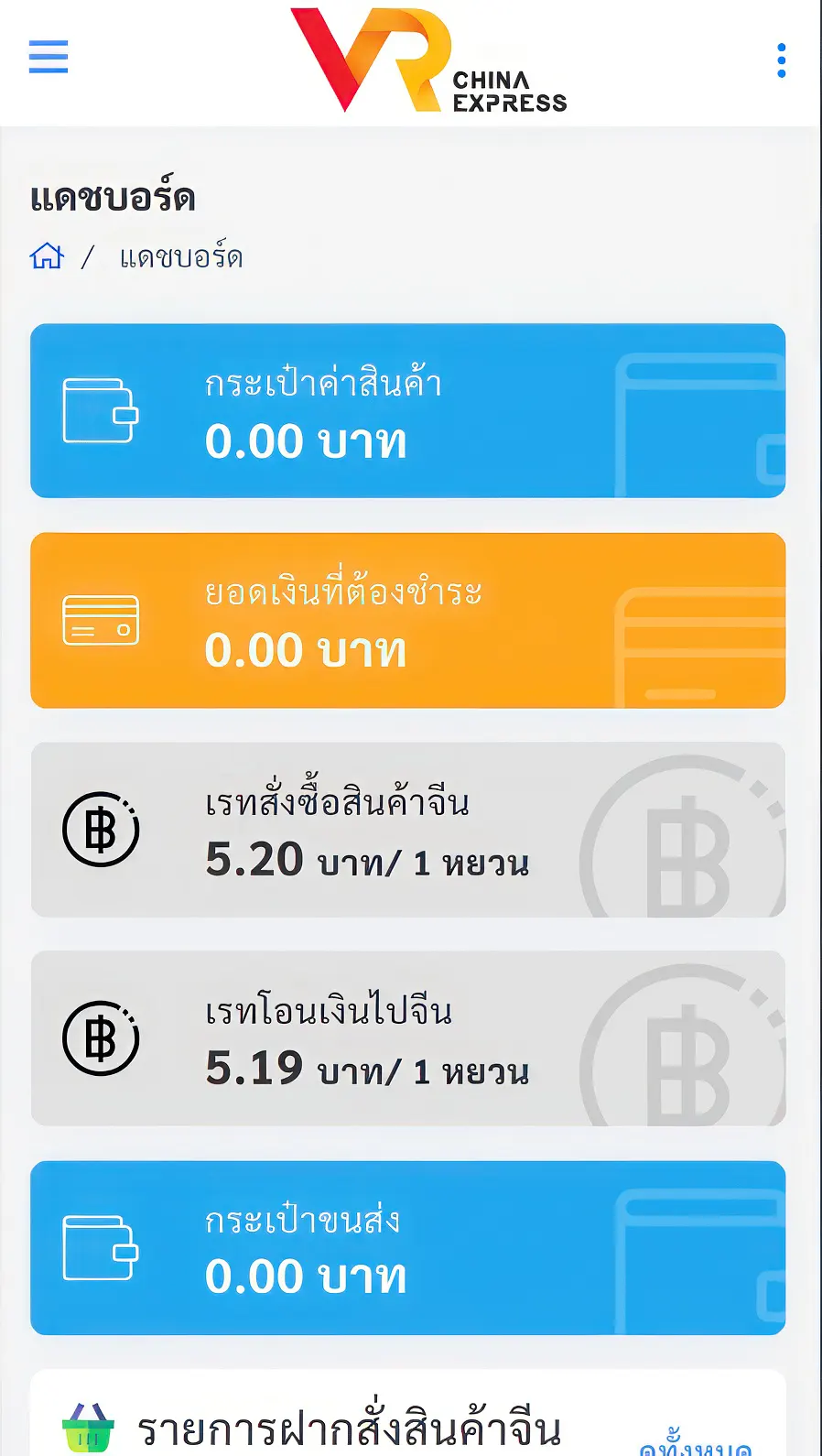Image resolution: width=822 pixels, height=1456 pixels.
Task: Open the ยอดเงินที่ต้องชำระ card
Action: pyautogui.click(x=408, y=620)
